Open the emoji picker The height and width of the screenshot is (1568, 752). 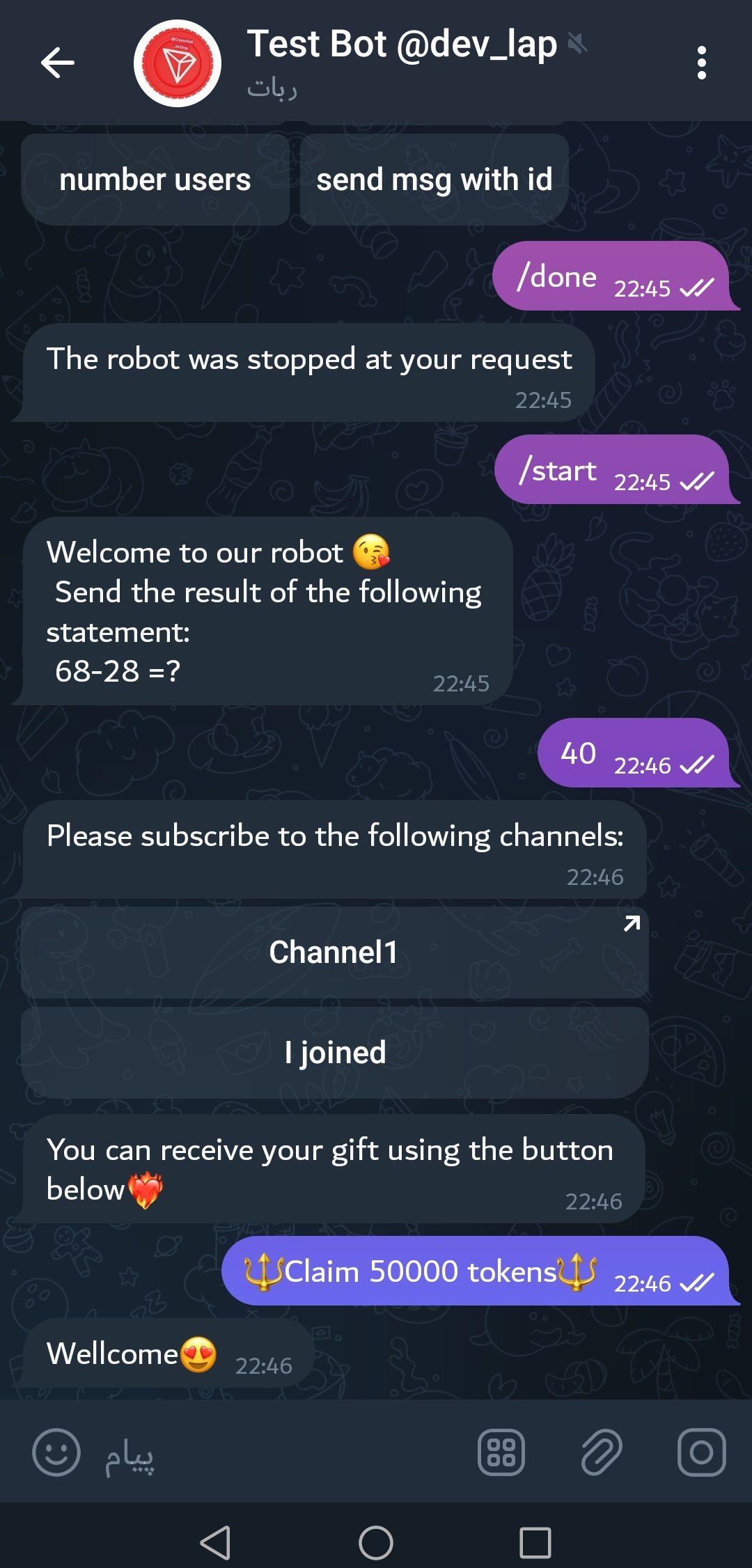56,1452
